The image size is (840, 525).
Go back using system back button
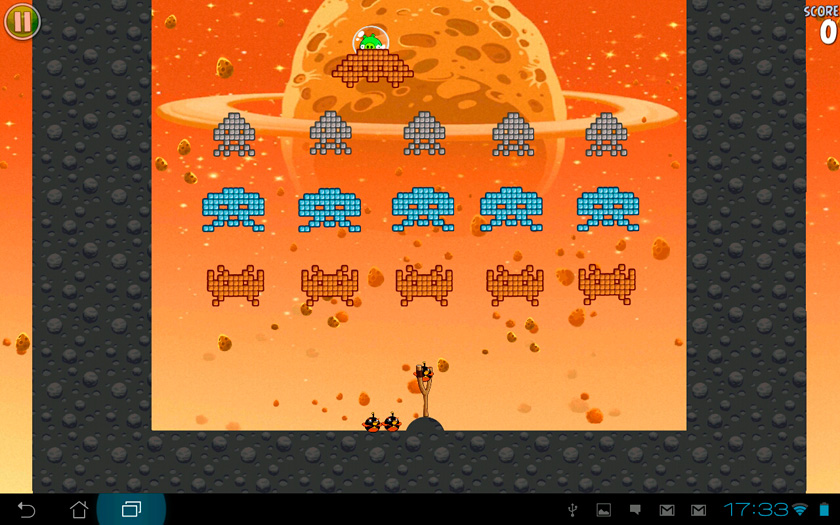(x=27, y=510)
